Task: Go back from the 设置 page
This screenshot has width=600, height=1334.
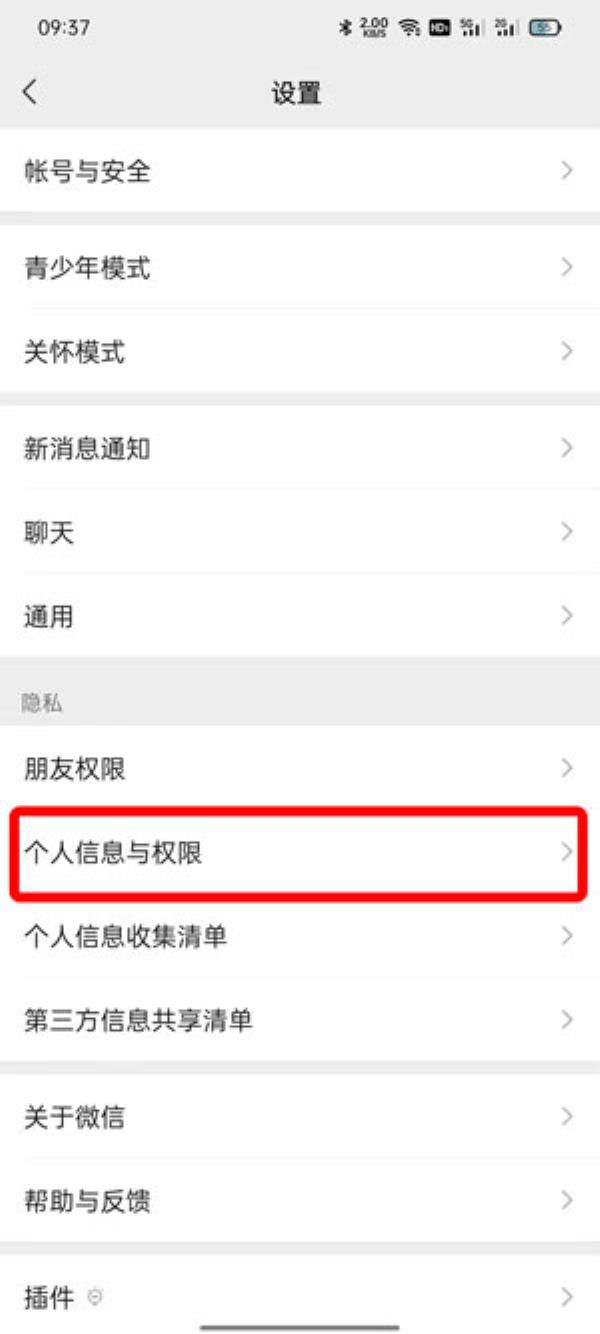Action: point(30,92)
